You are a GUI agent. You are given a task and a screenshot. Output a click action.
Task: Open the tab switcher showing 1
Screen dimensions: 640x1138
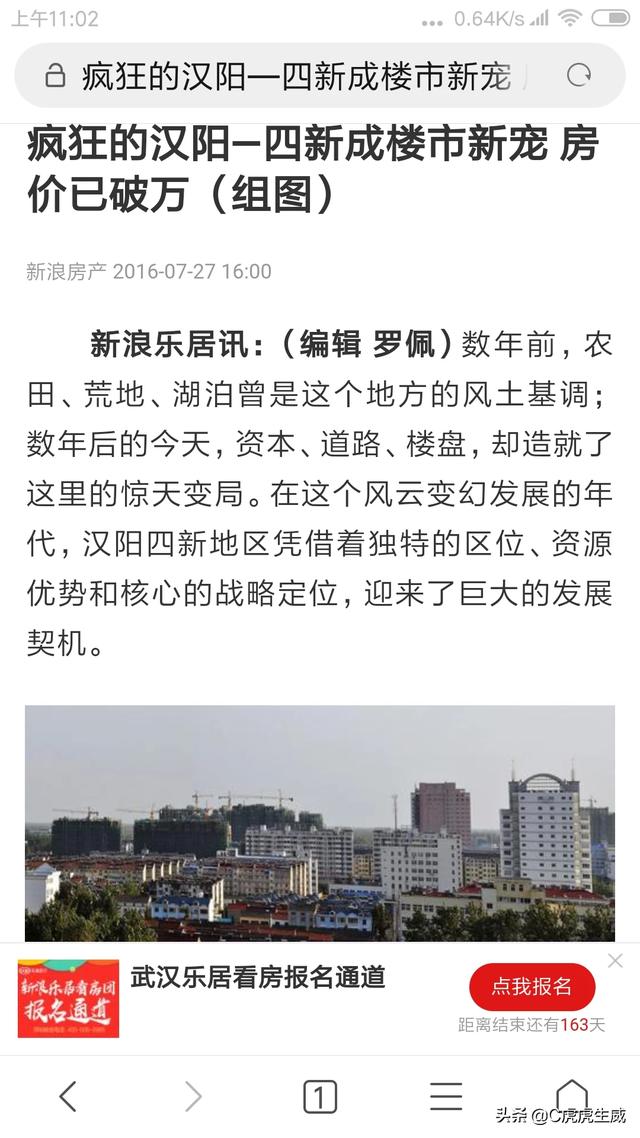pyautogui.click(x=319, y=1097)
